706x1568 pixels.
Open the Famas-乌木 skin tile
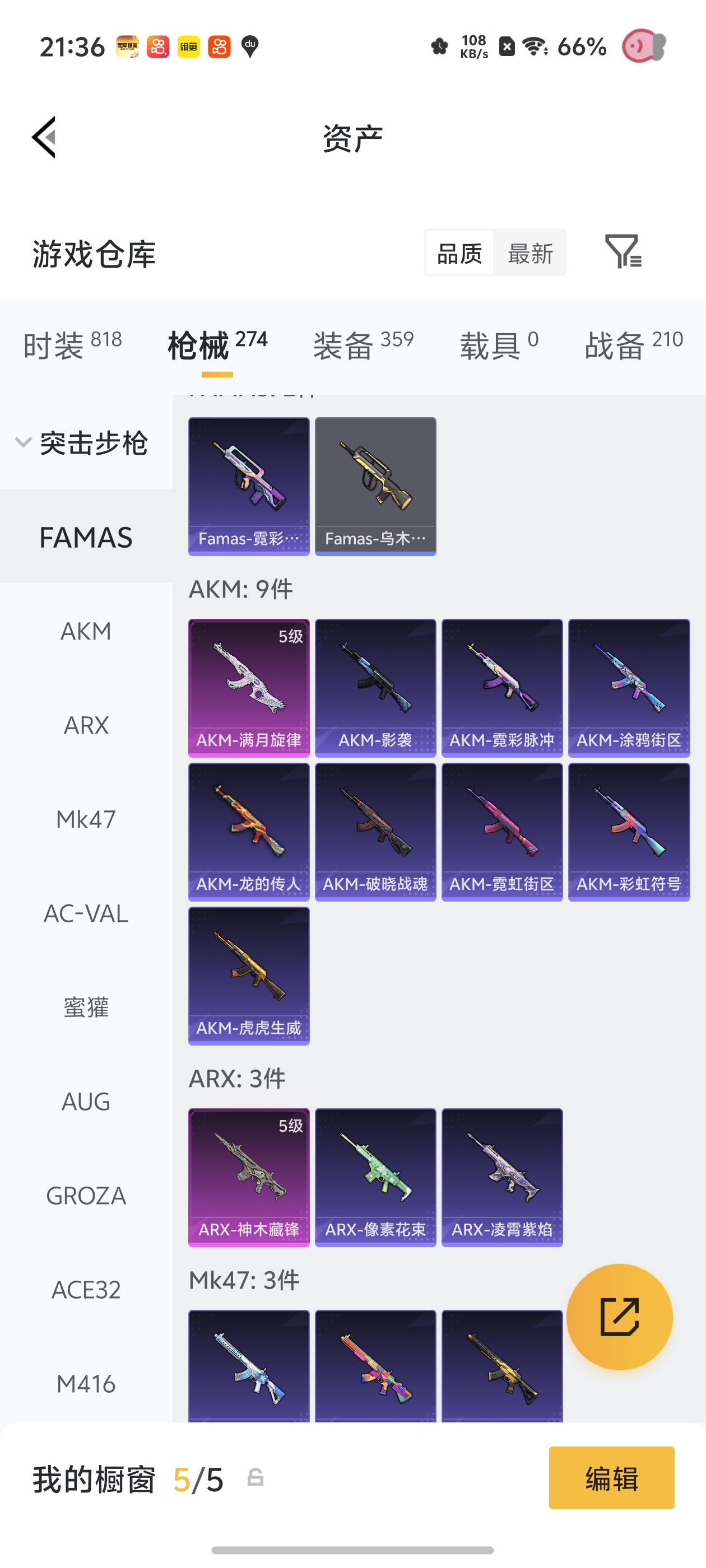click(375, 486)
